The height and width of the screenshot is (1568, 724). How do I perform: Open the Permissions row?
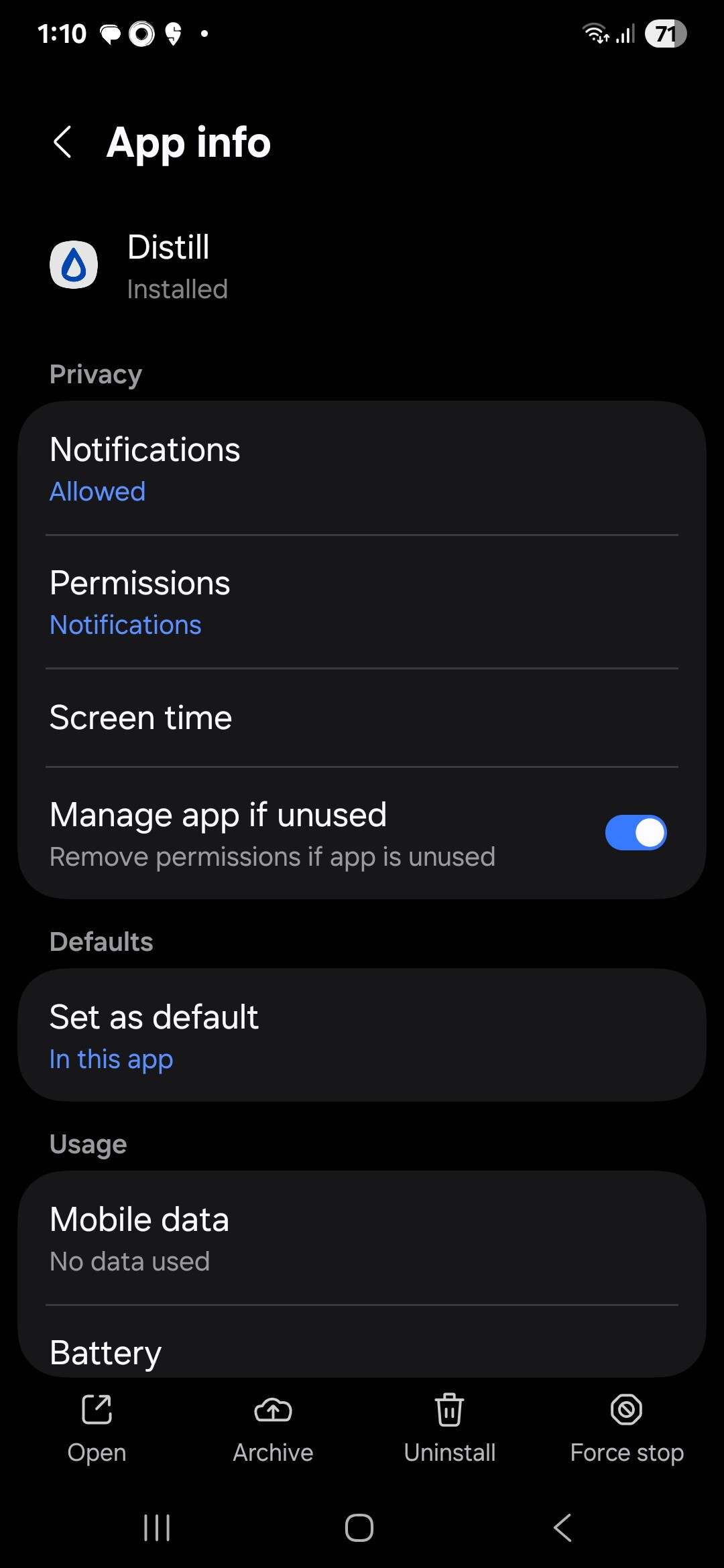(362, 602)
